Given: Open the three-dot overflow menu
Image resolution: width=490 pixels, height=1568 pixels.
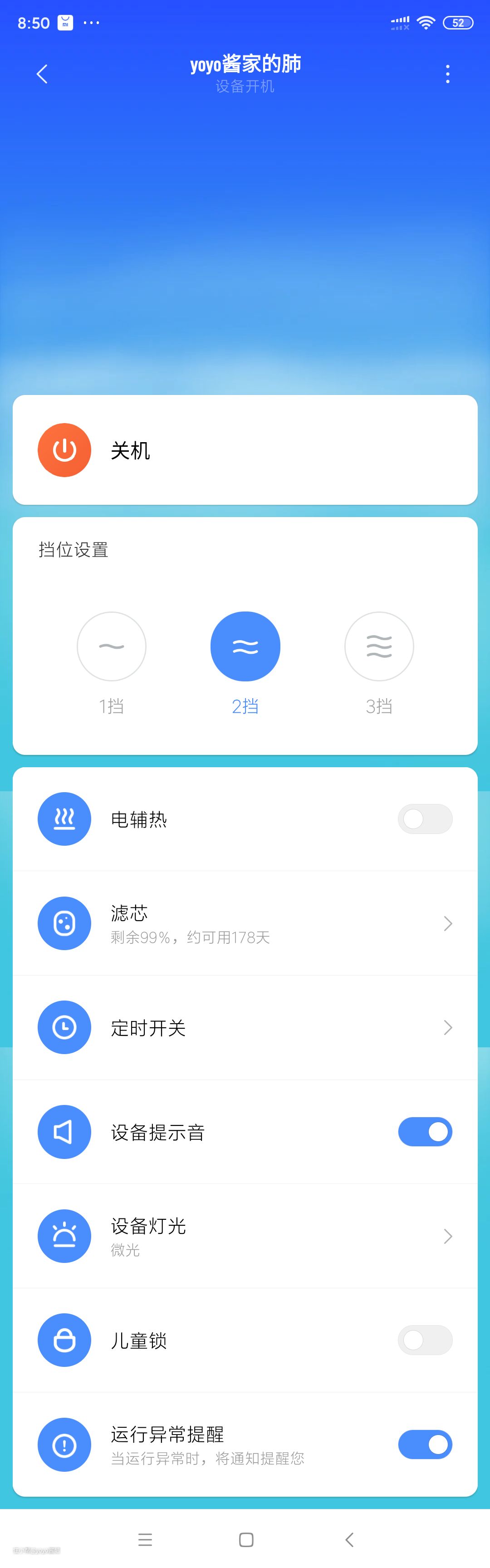Looking at the screenshot, I should point(447,74).
